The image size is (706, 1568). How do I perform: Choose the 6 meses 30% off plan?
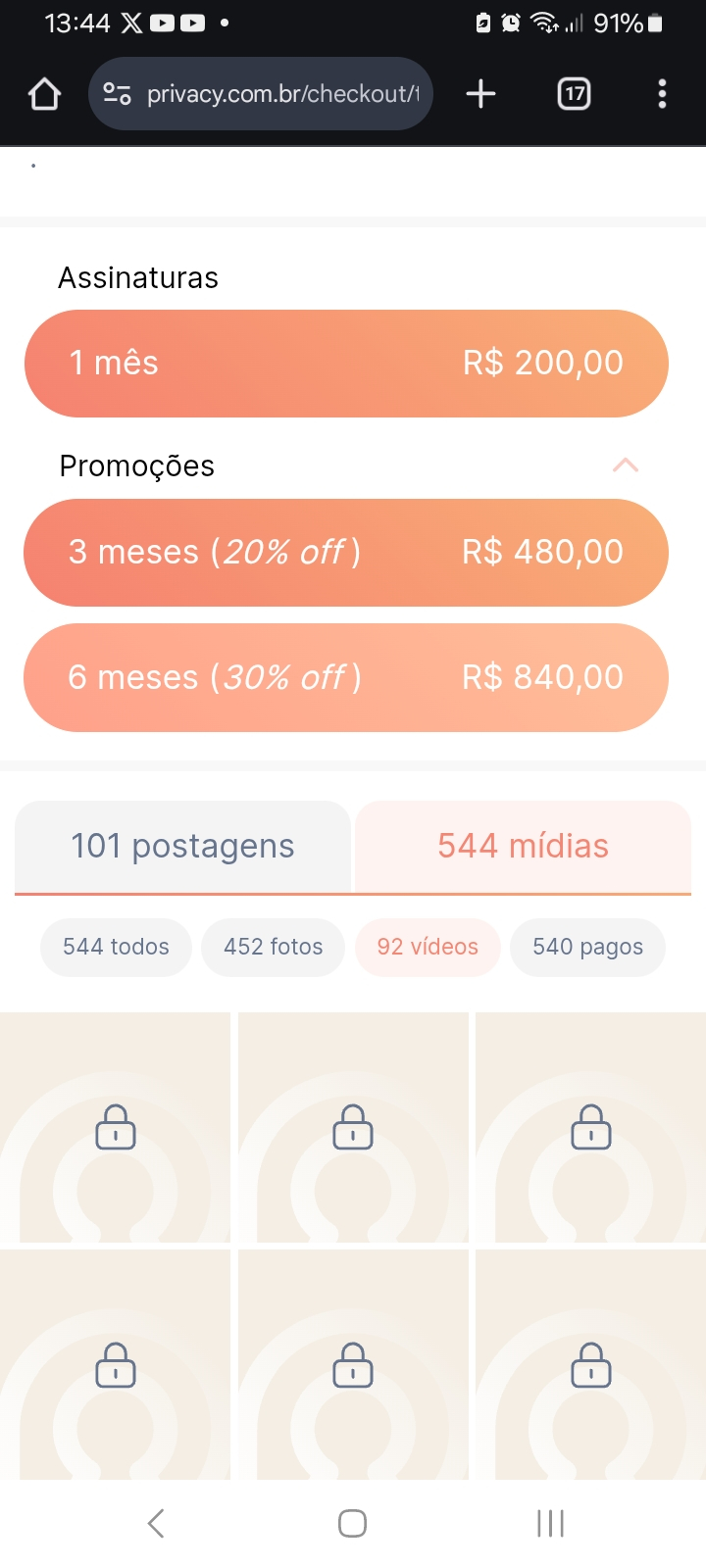point(346,677)
